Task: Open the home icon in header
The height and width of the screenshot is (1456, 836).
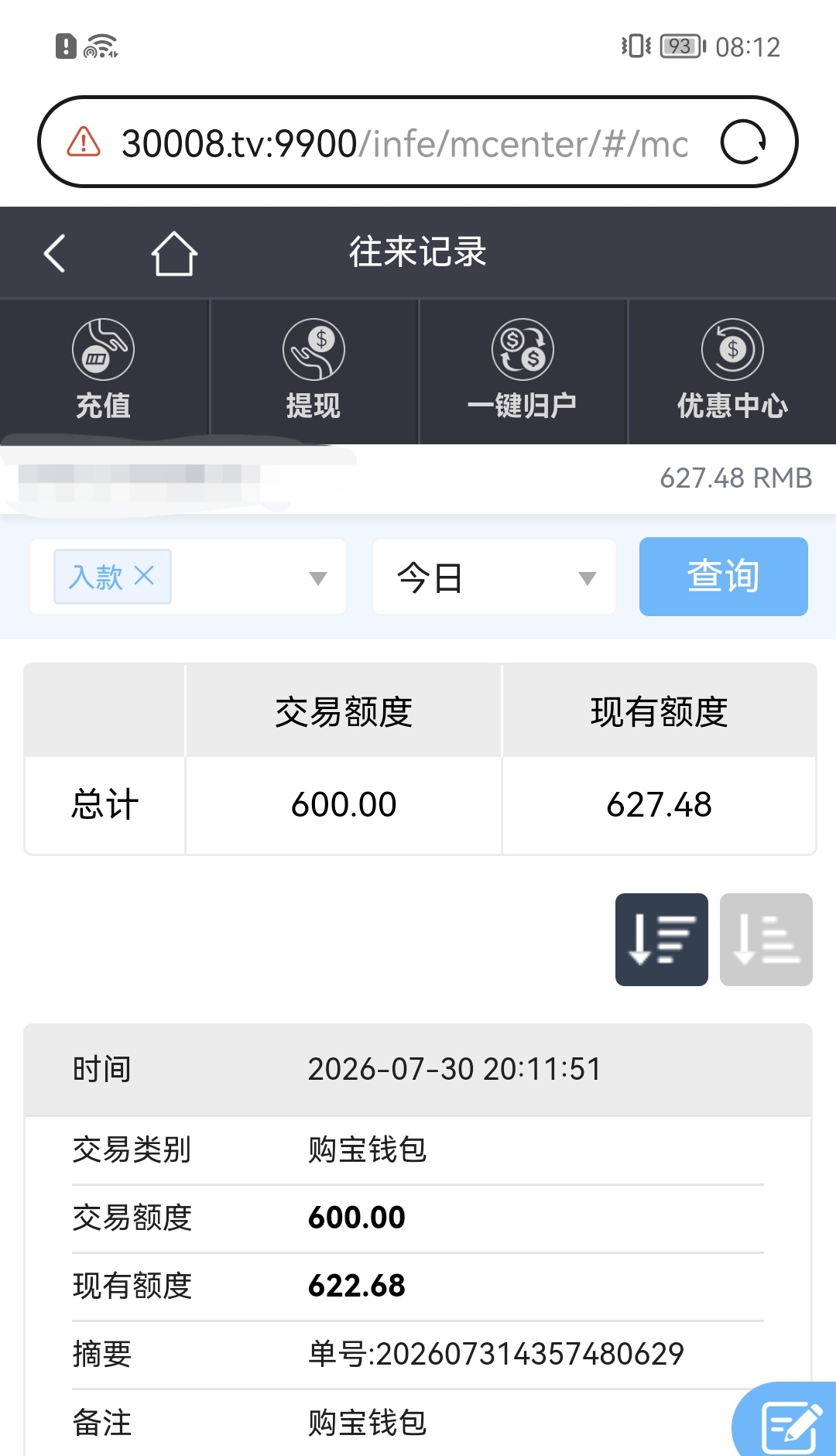Action: (174, 253)
